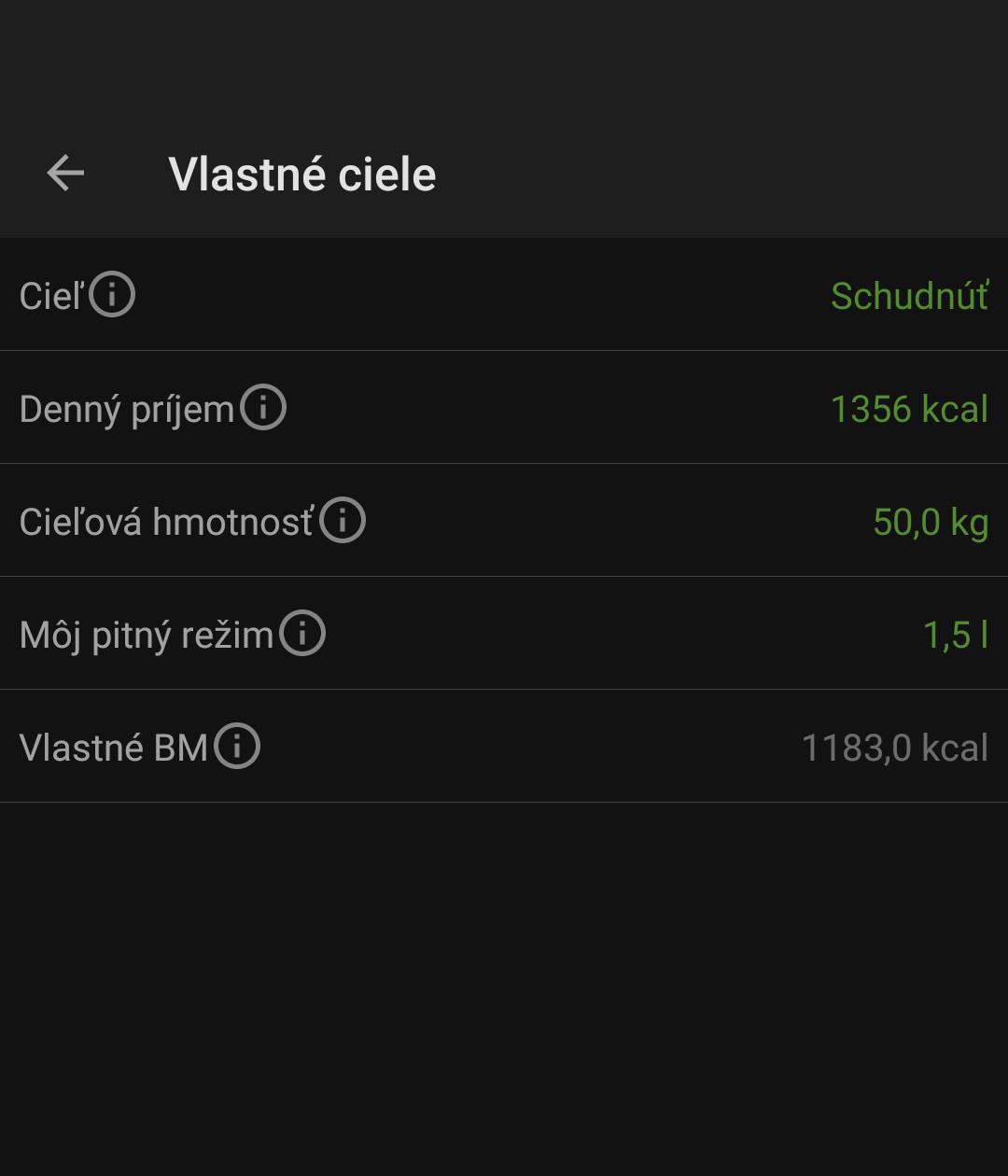Screen dimensions: 1008x1176
Task: Open Vlastné BM 1183,0 kcal row
Action: tap(893, 748)
